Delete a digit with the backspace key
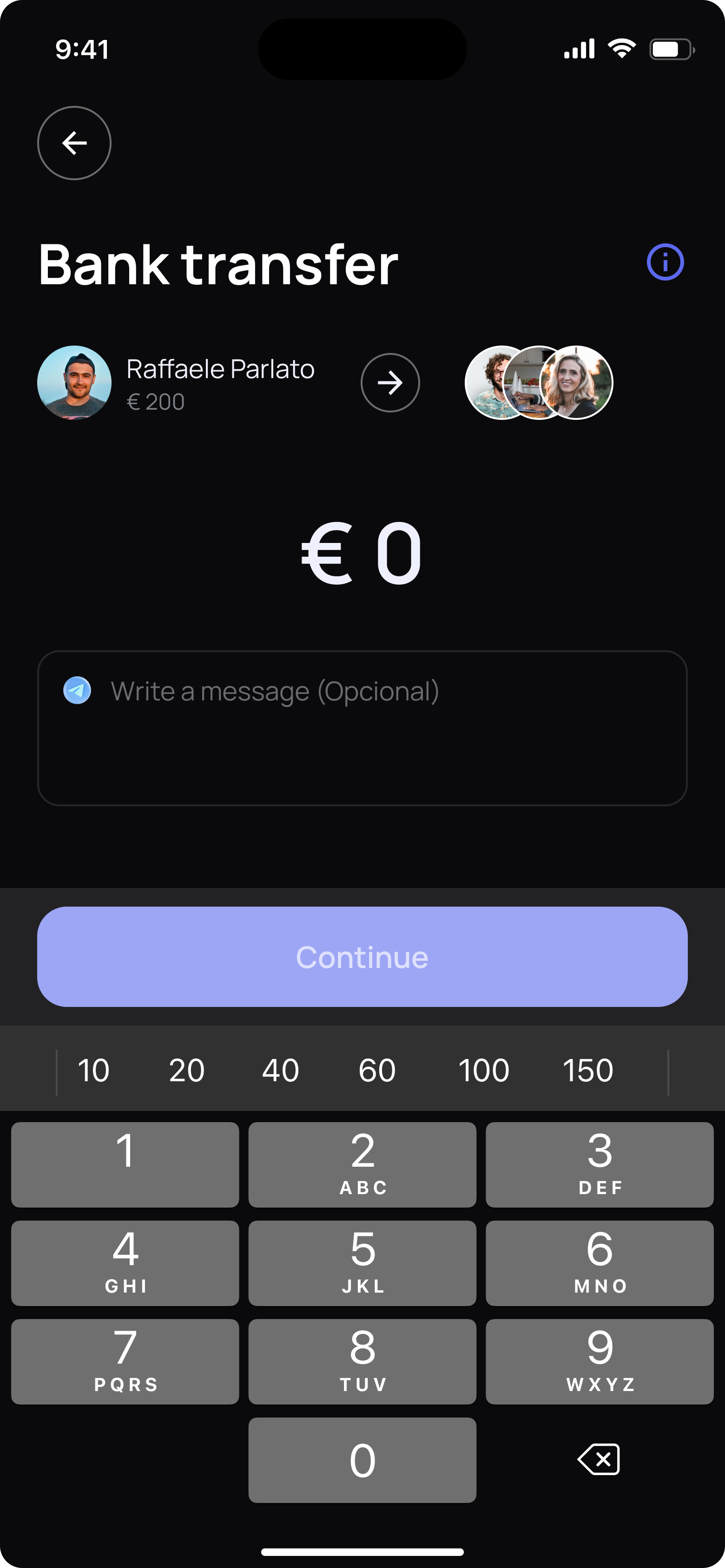The height and width of the screenshot is (1568, 725). 599,1459
